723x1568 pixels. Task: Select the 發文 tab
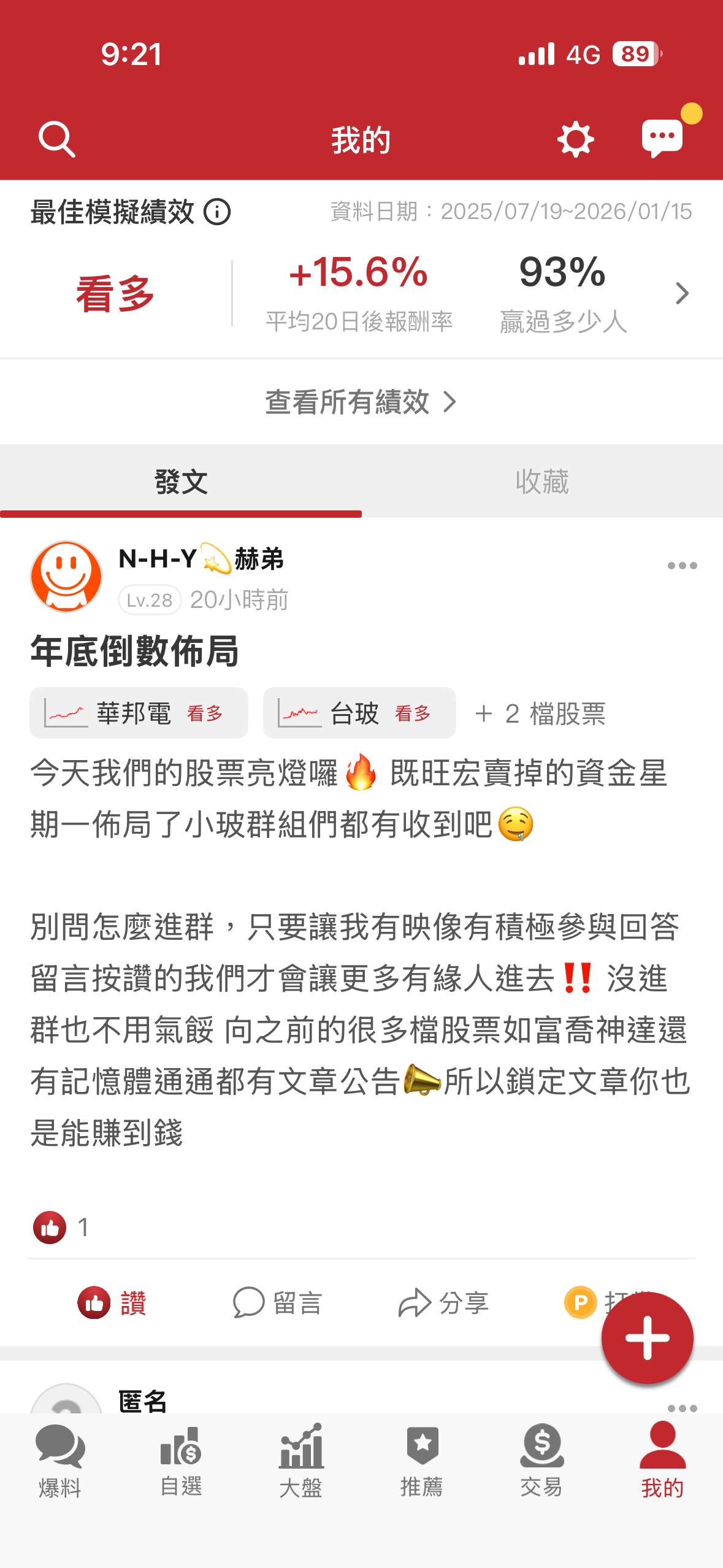[x=181, y=482]
